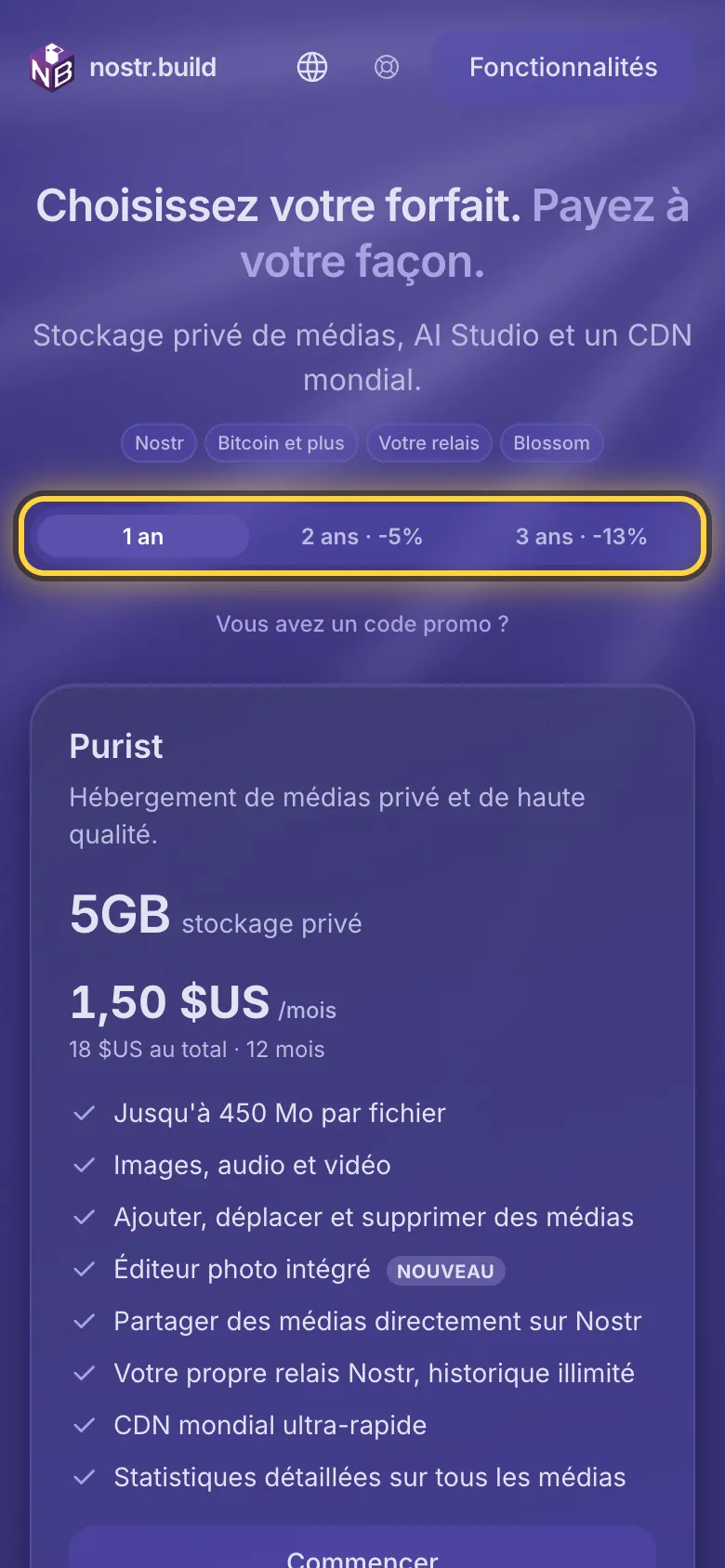
Task: Open the Fonctionnalités menu
Action: click(x=563, y=67)
